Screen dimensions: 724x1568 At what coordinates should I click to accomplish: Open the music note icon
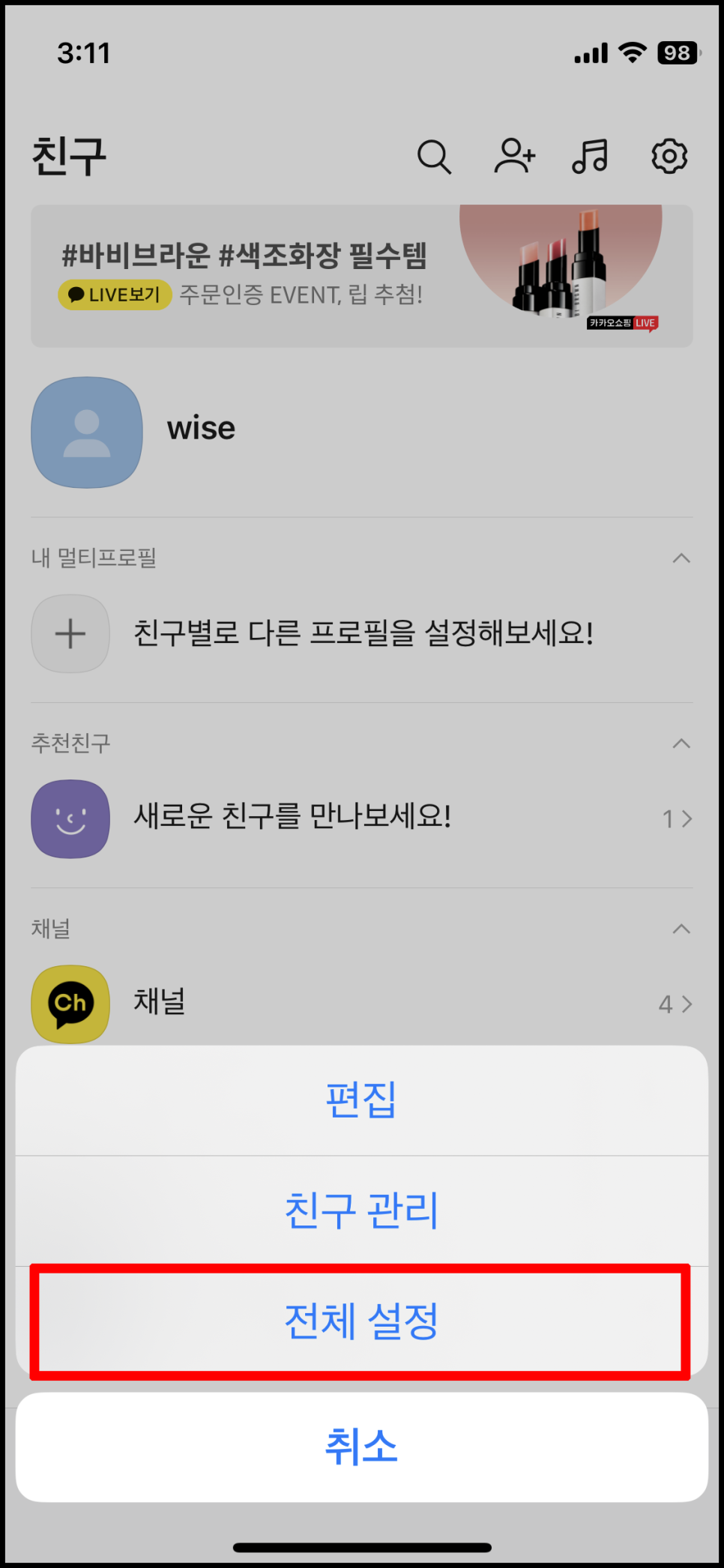[591, 157]
